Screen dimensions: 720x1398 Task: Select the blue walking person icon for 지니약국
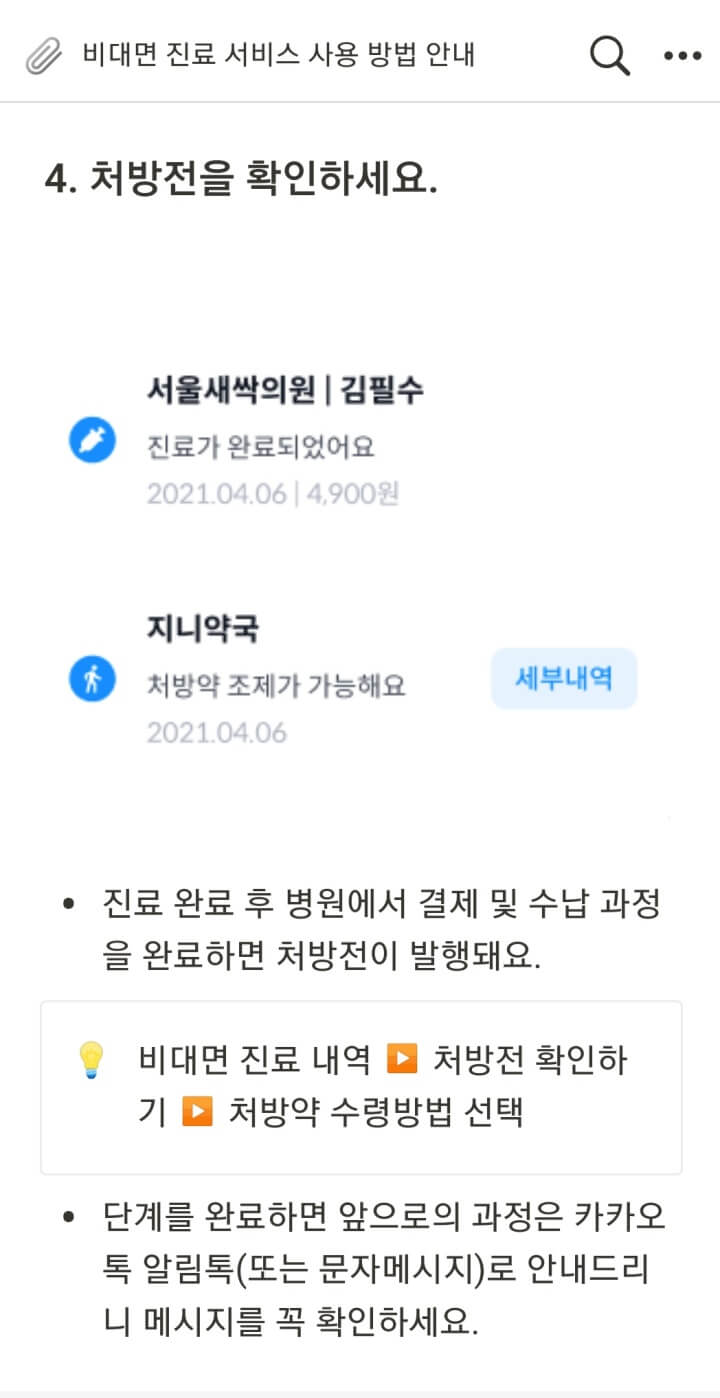pyautogui.click(x=91, y=678)
